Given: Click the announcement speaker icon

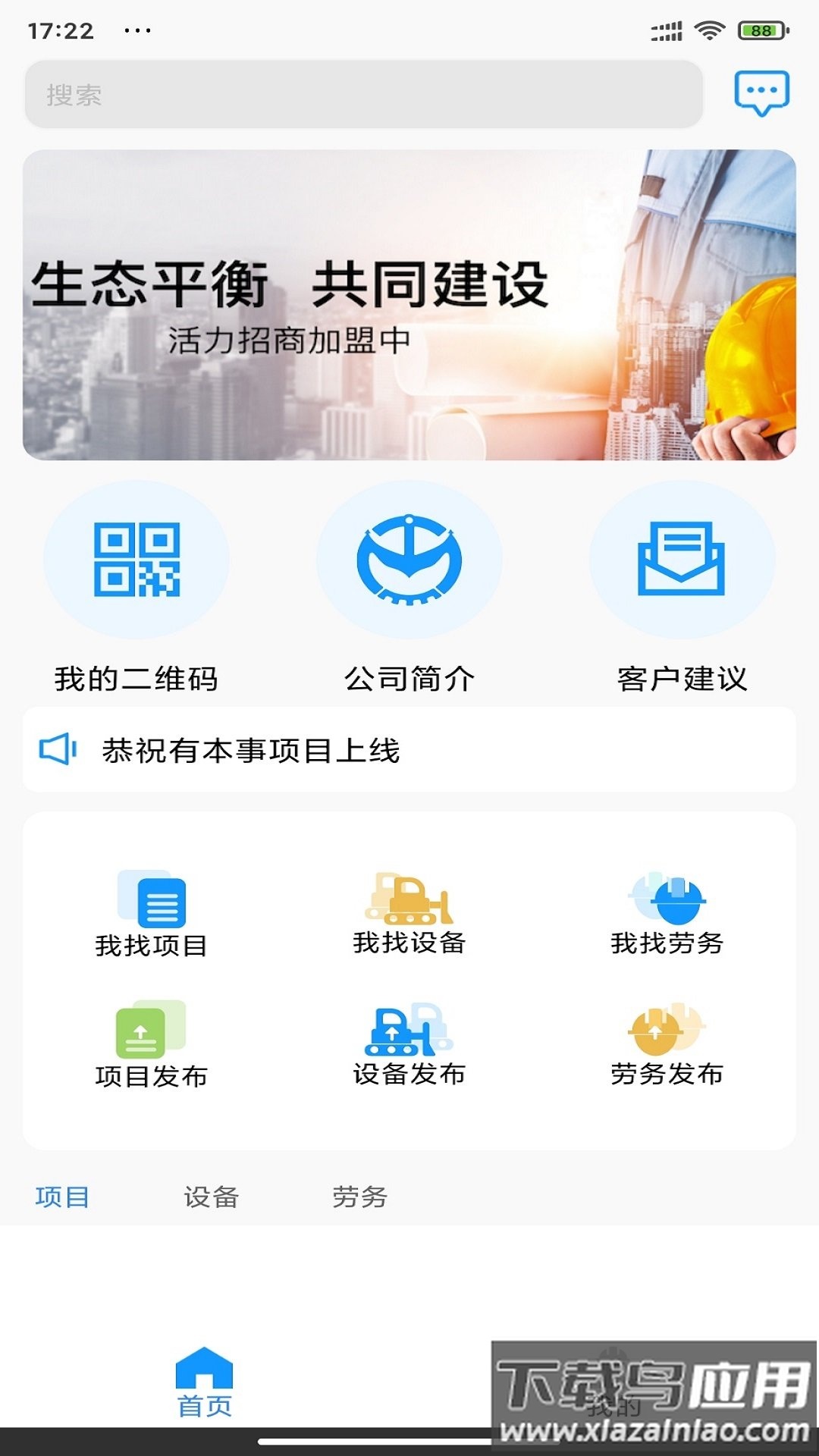Looking at the screenshot, I should [x=58, y=751].
